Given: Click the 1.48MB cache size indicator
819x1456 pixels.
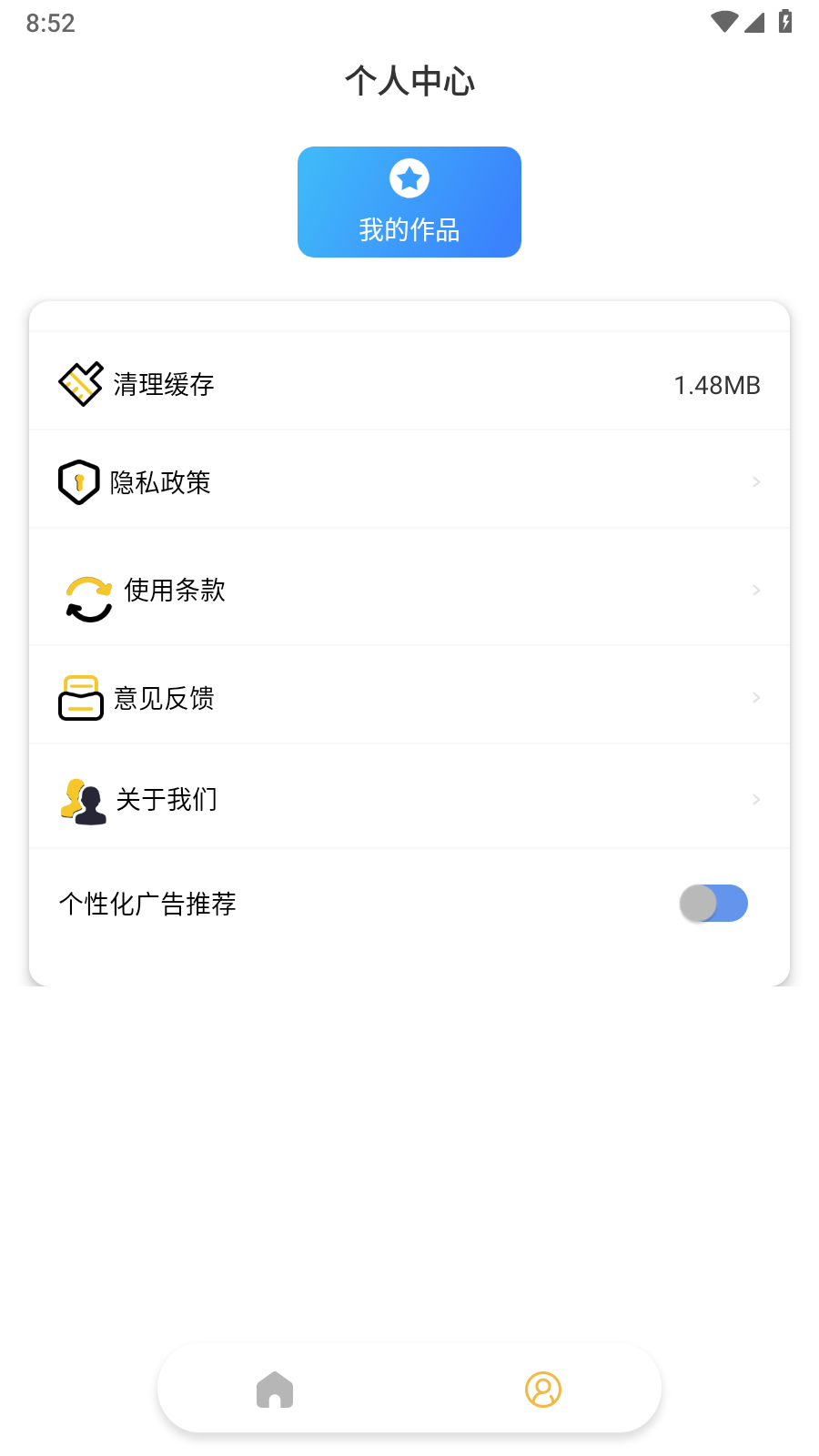Looking at the screenshot, I should pos(718,384).
